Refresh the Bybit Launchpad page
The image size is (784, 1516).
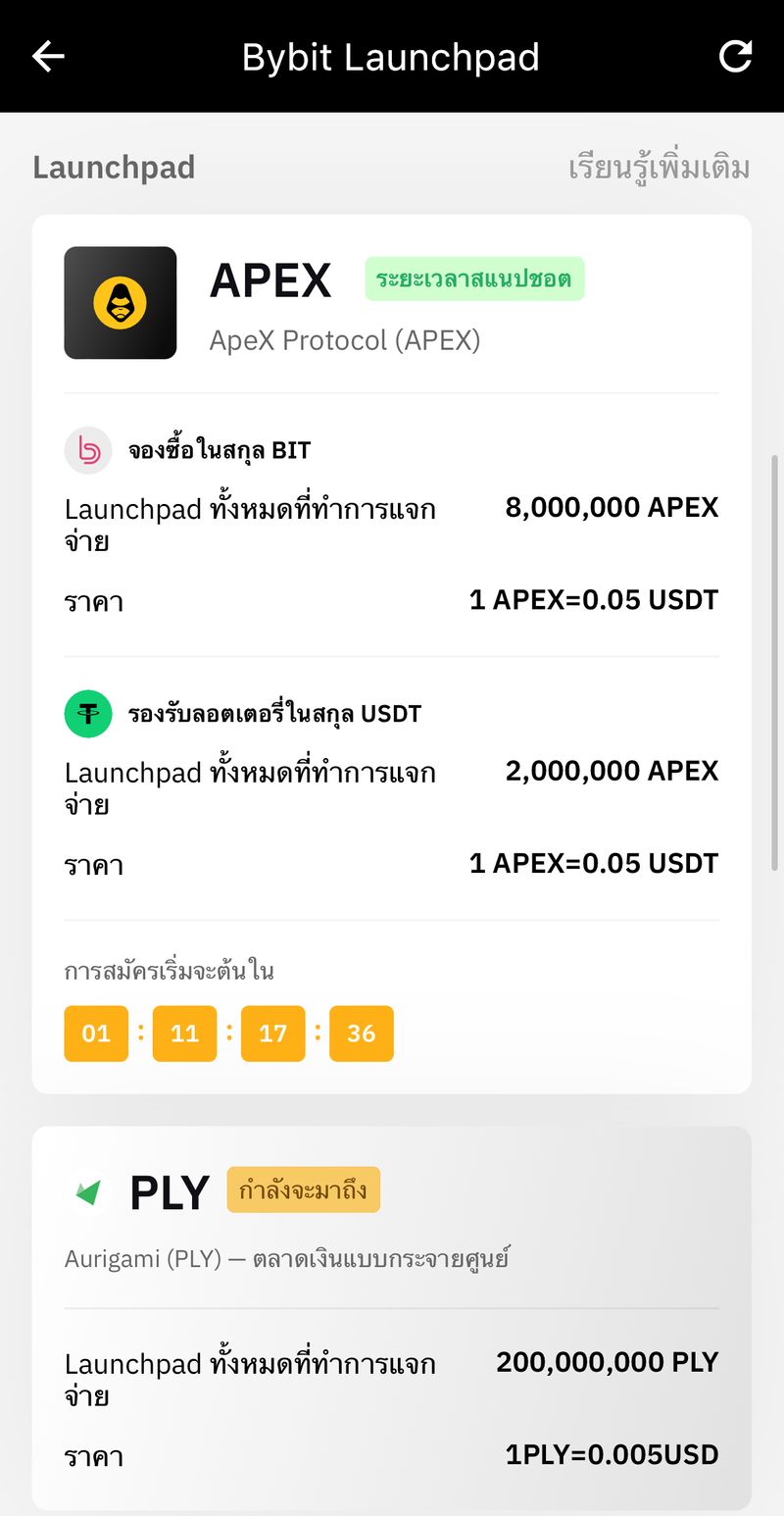[x=736, y=56]
